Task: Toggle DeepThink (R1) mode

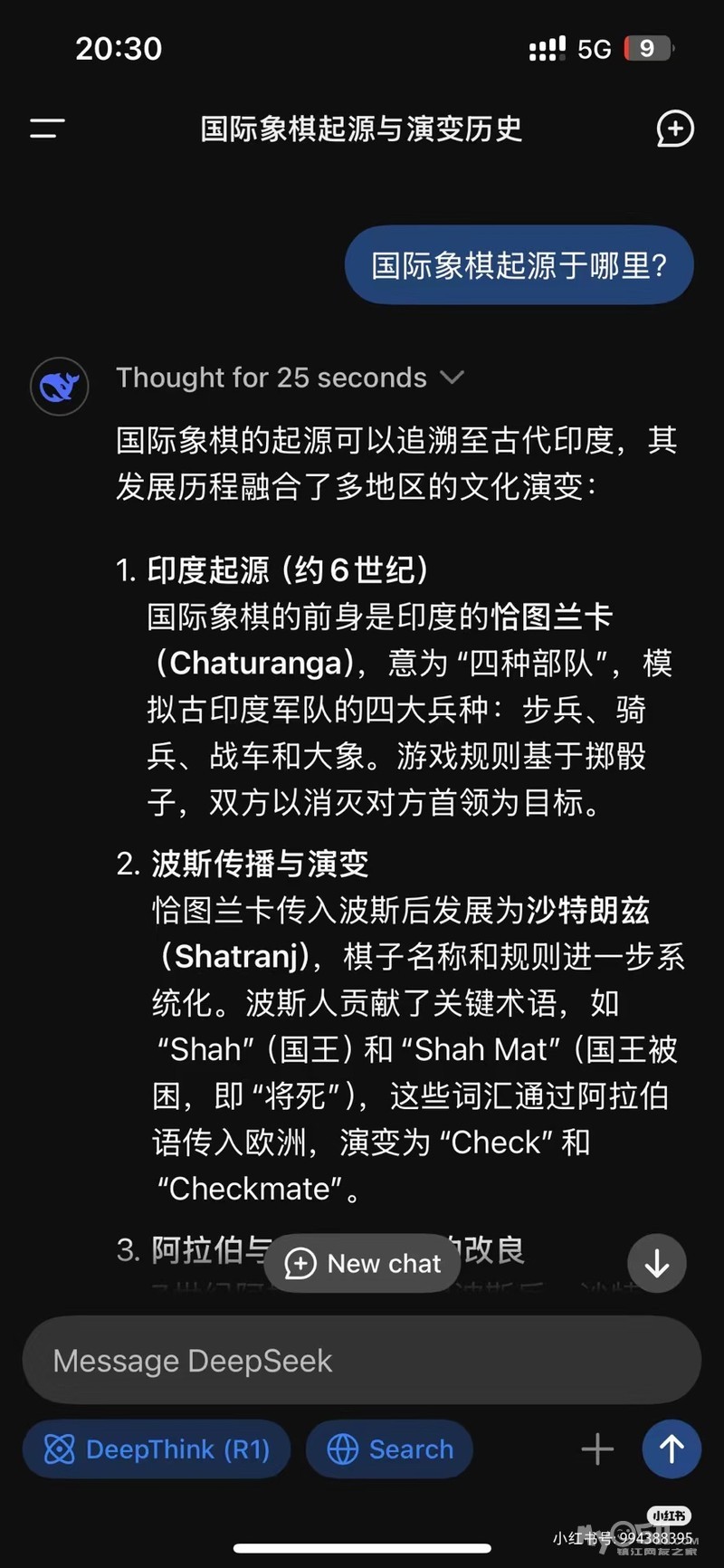Action: 157,1449
